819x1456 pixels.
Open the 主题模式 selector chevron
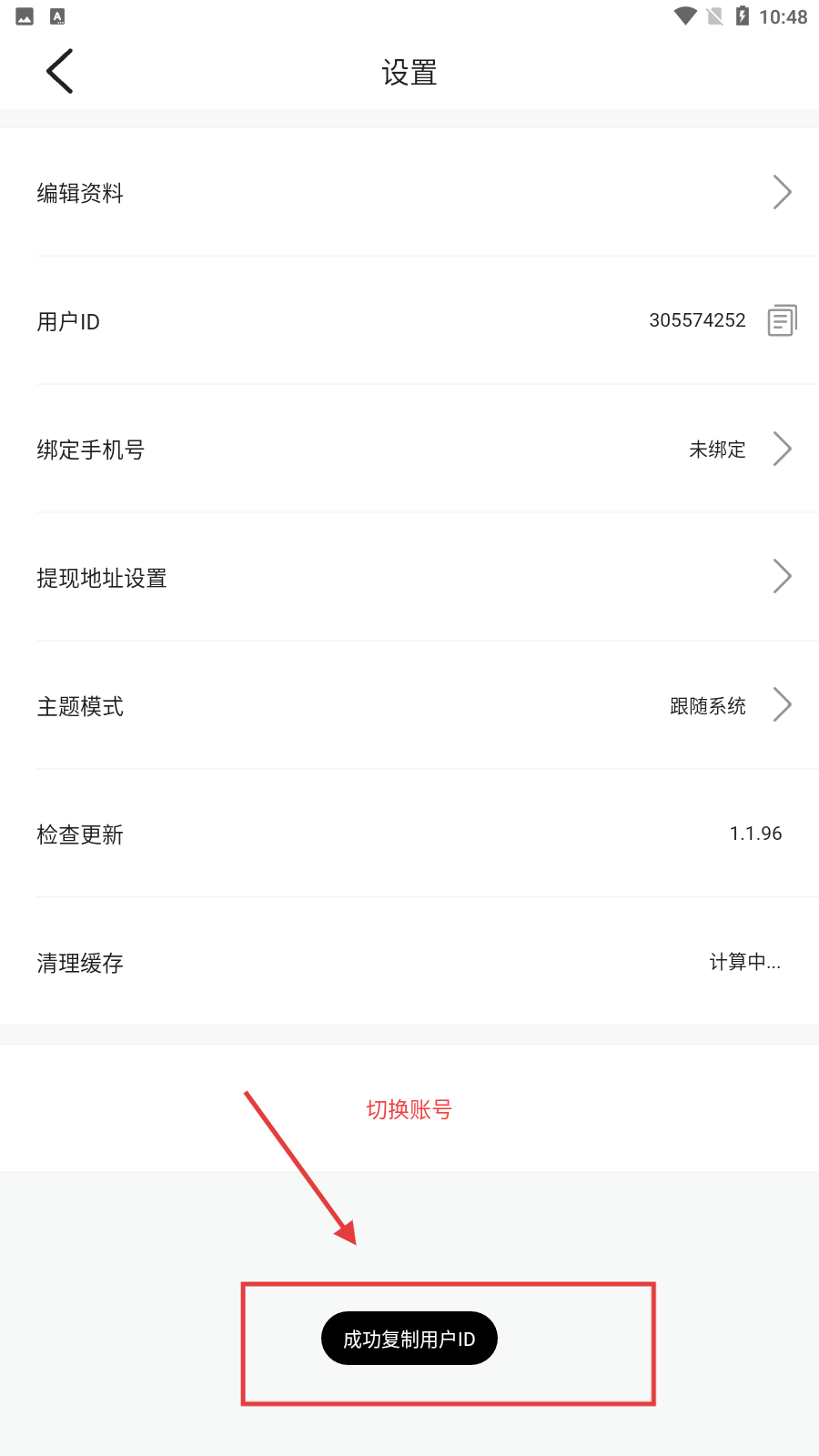click(x=783, y=705)
